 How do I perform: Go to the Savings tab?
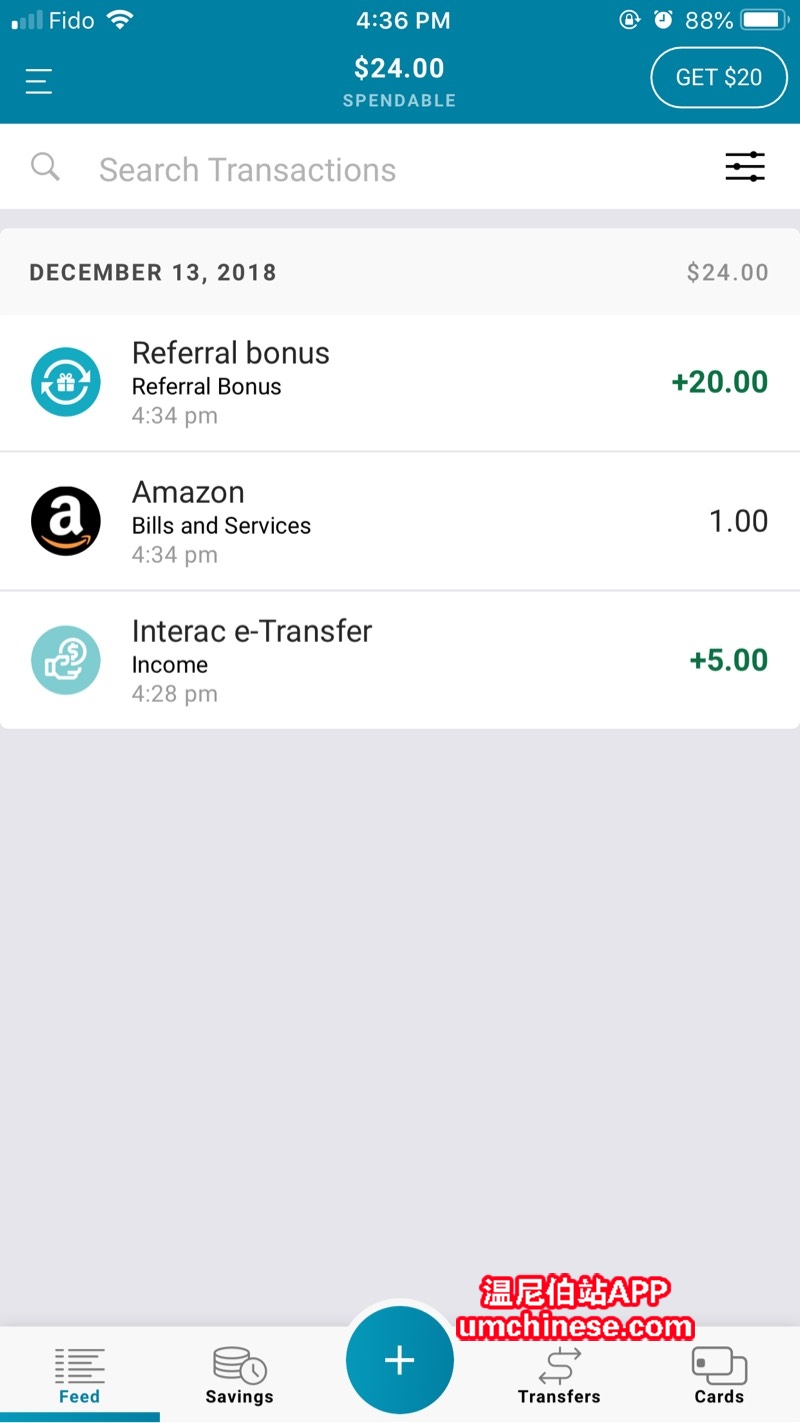click(239, 1377)
